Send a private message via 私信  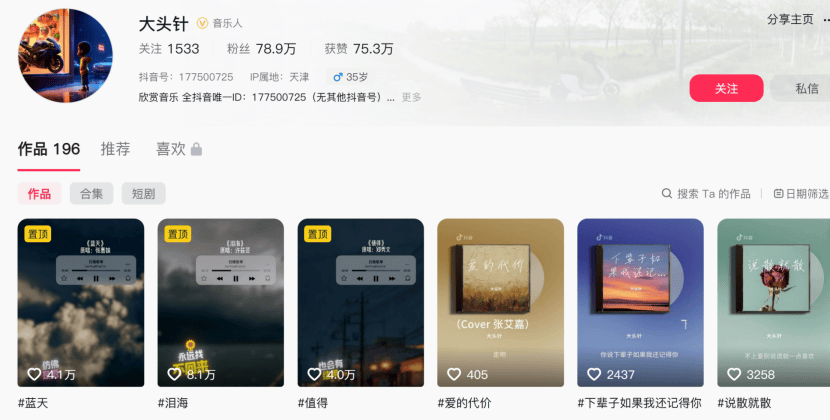(x=805, y=88)
